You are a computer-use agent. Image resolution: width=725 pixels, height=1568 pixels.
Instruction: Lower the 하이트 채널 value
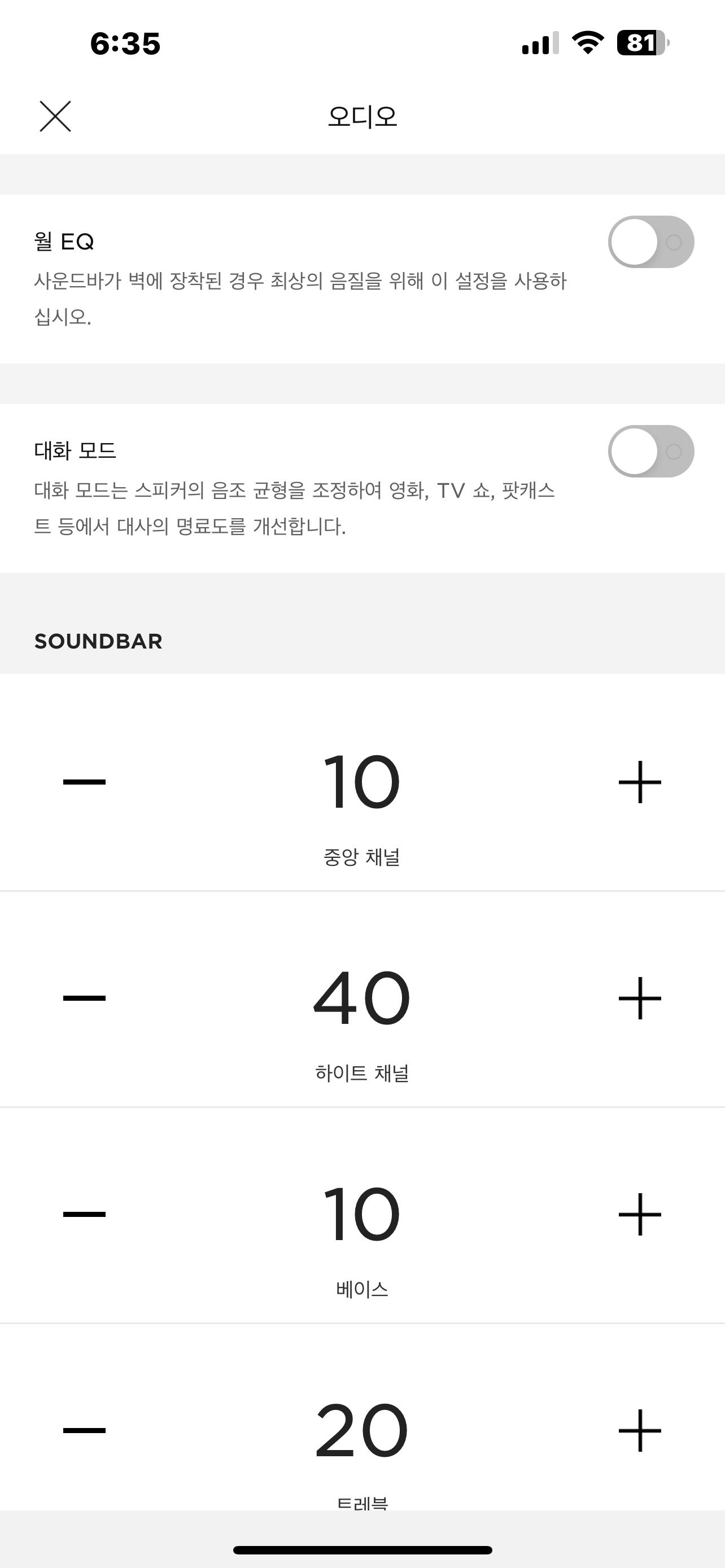click(x=84, y=998)
